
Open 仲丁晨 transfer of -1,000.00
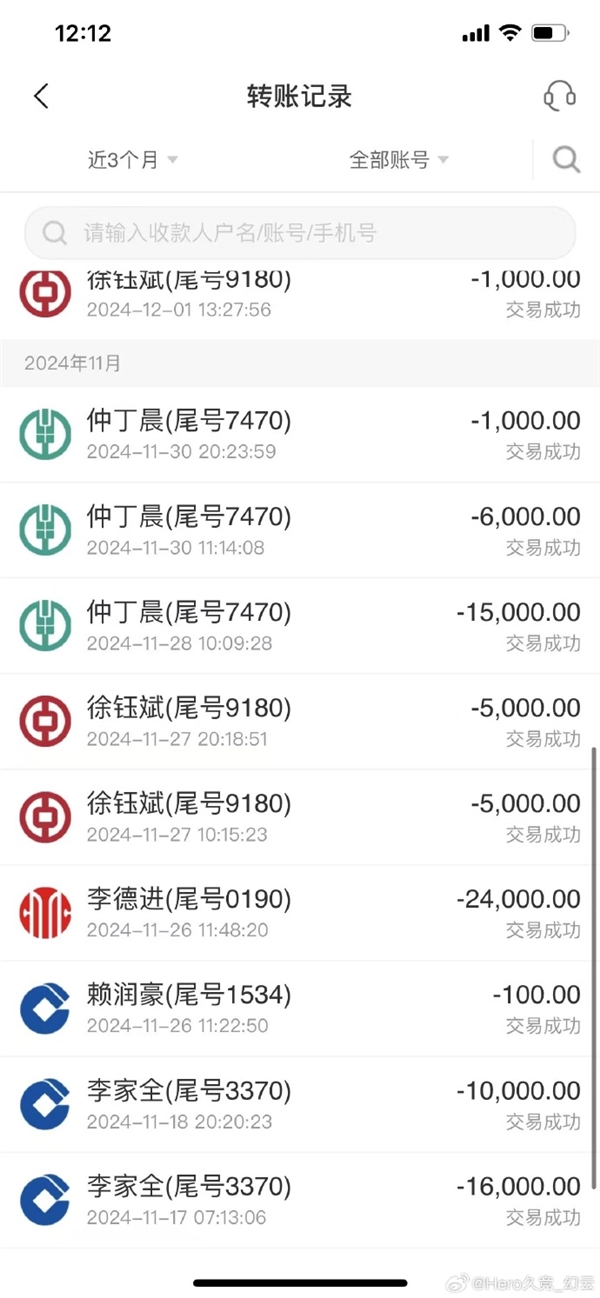pyautogui.click(x=300, y=435)
